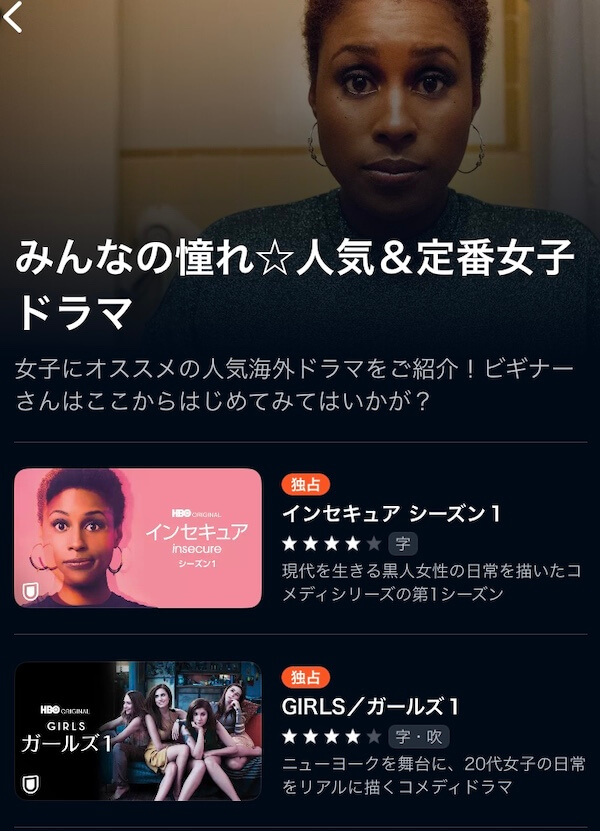The height and width of the screenshot is (831, 600).
Task: Open the GIRLS／ガールズ1 poster thumbnail
Action: click(x=138, y=730)
